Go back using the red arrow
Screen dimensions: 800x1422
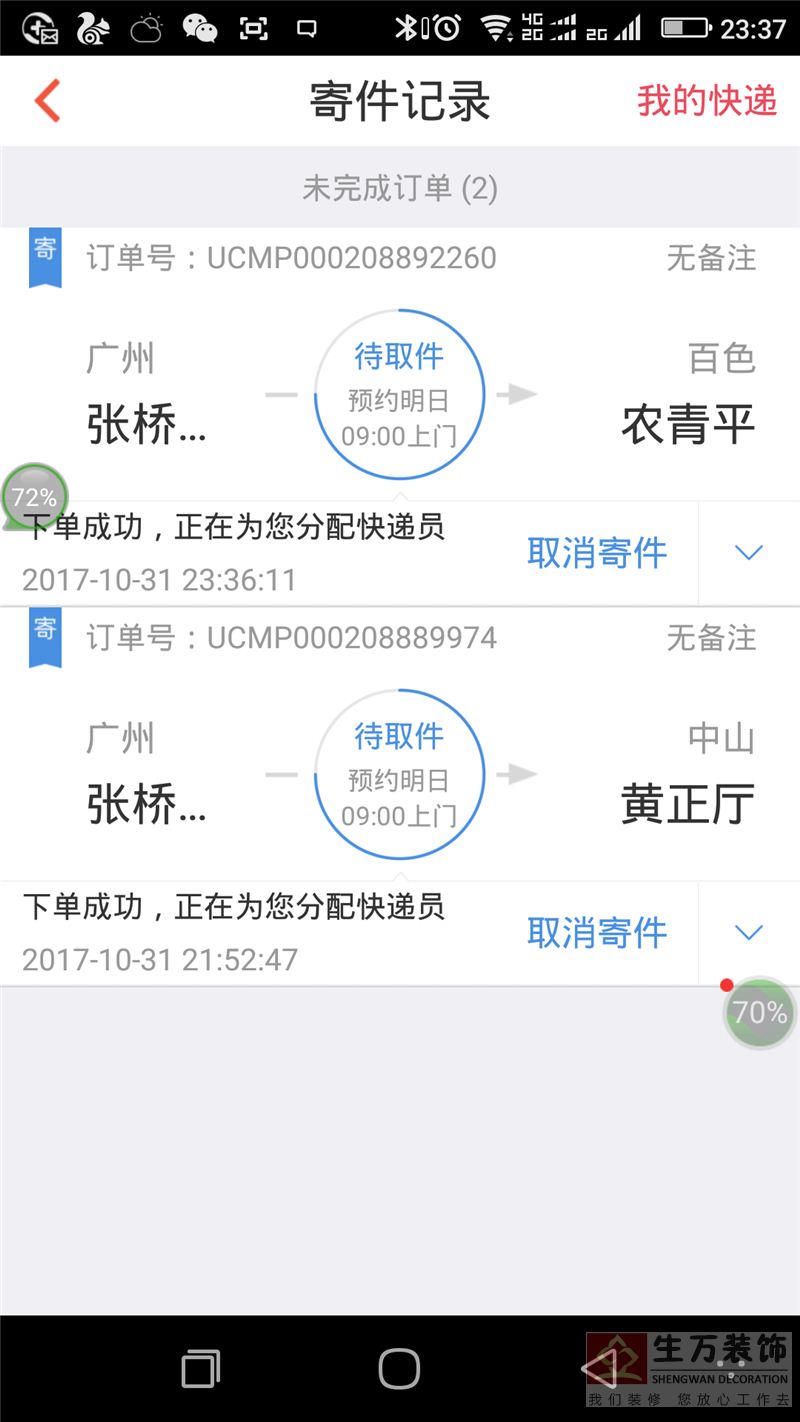click(x=48, y=101)
